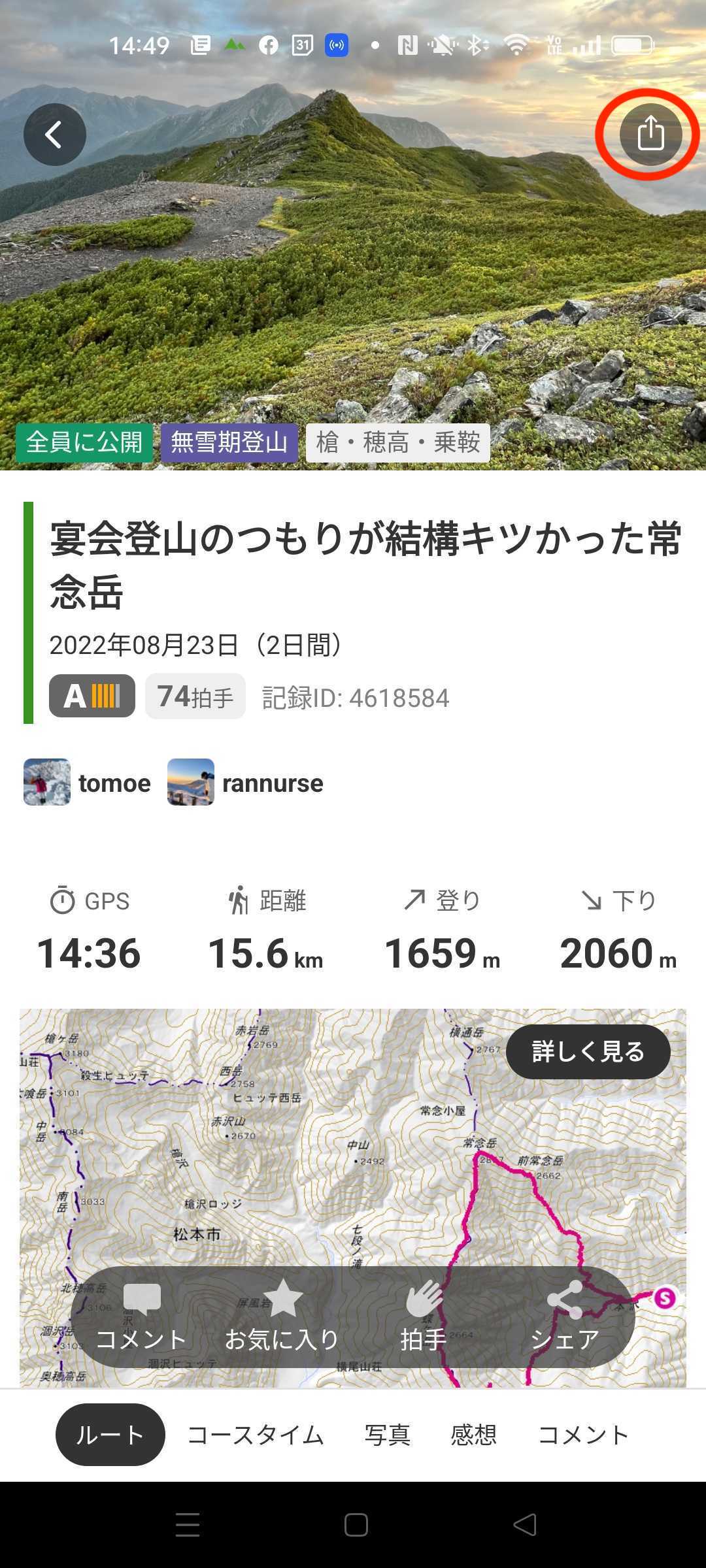Tap the system home button
This screenshot has width=706, height=1568.
pyautogui.click(x=356, y=1525)
